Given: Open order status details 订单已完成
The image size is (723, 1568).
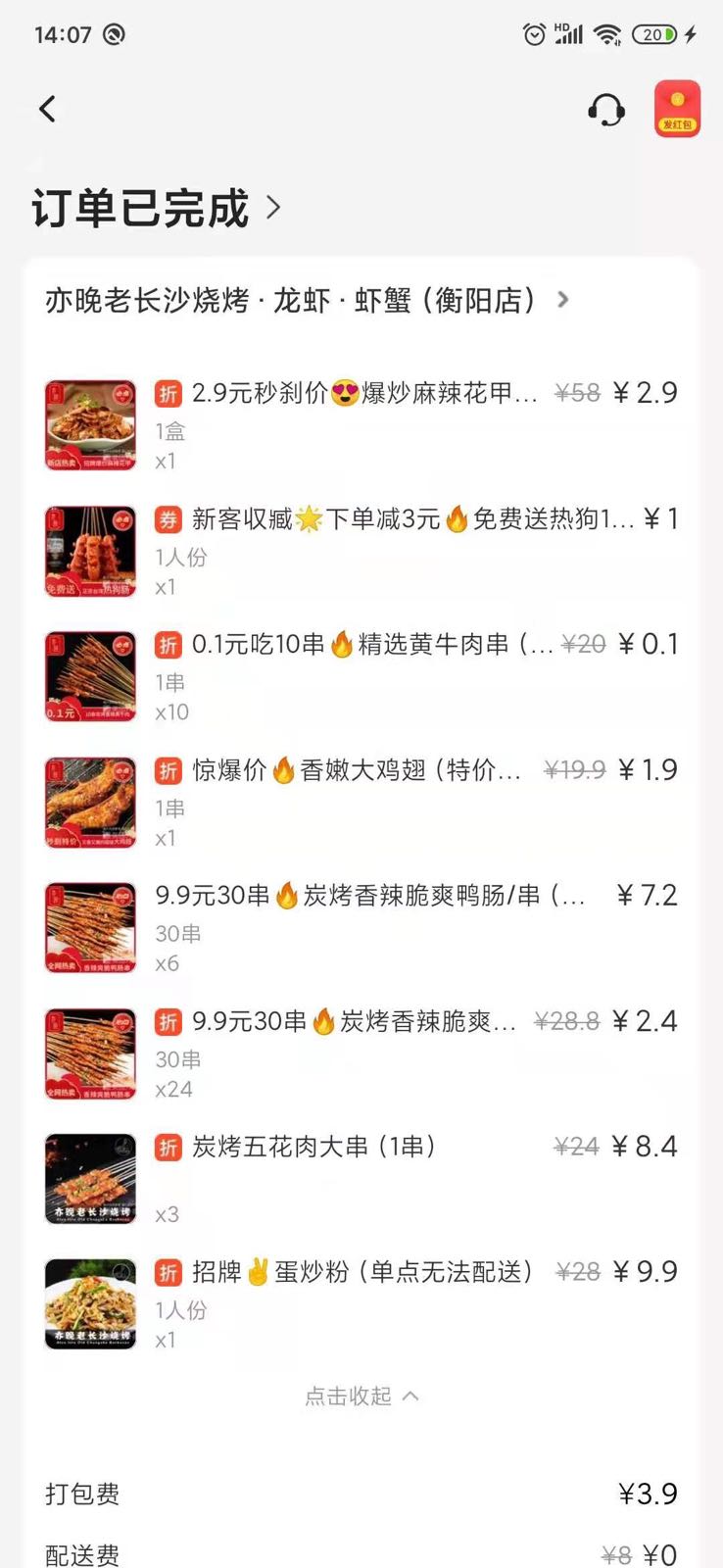Looking at the screenshot, I should tap(157, 208).
